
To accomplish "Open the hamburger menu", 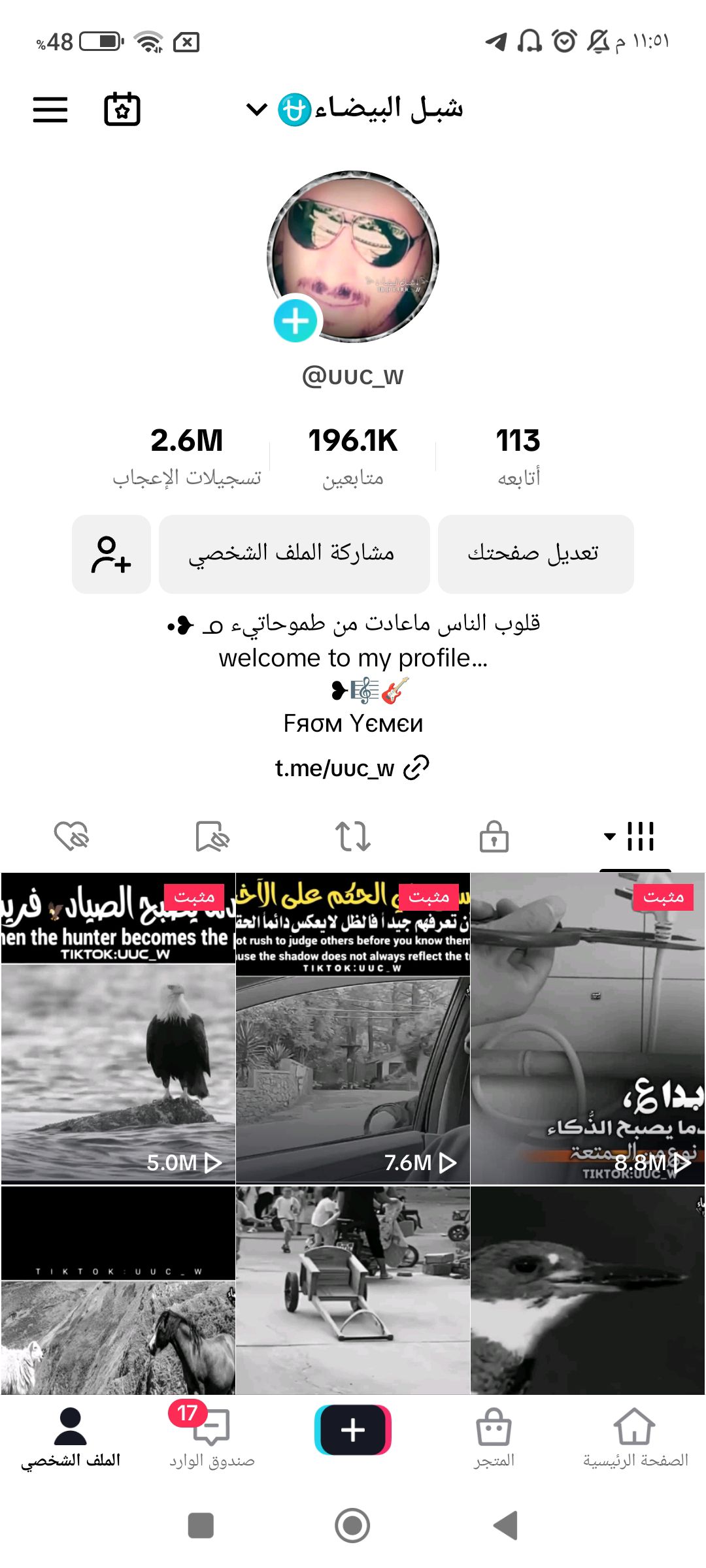I will coord(50,110).
